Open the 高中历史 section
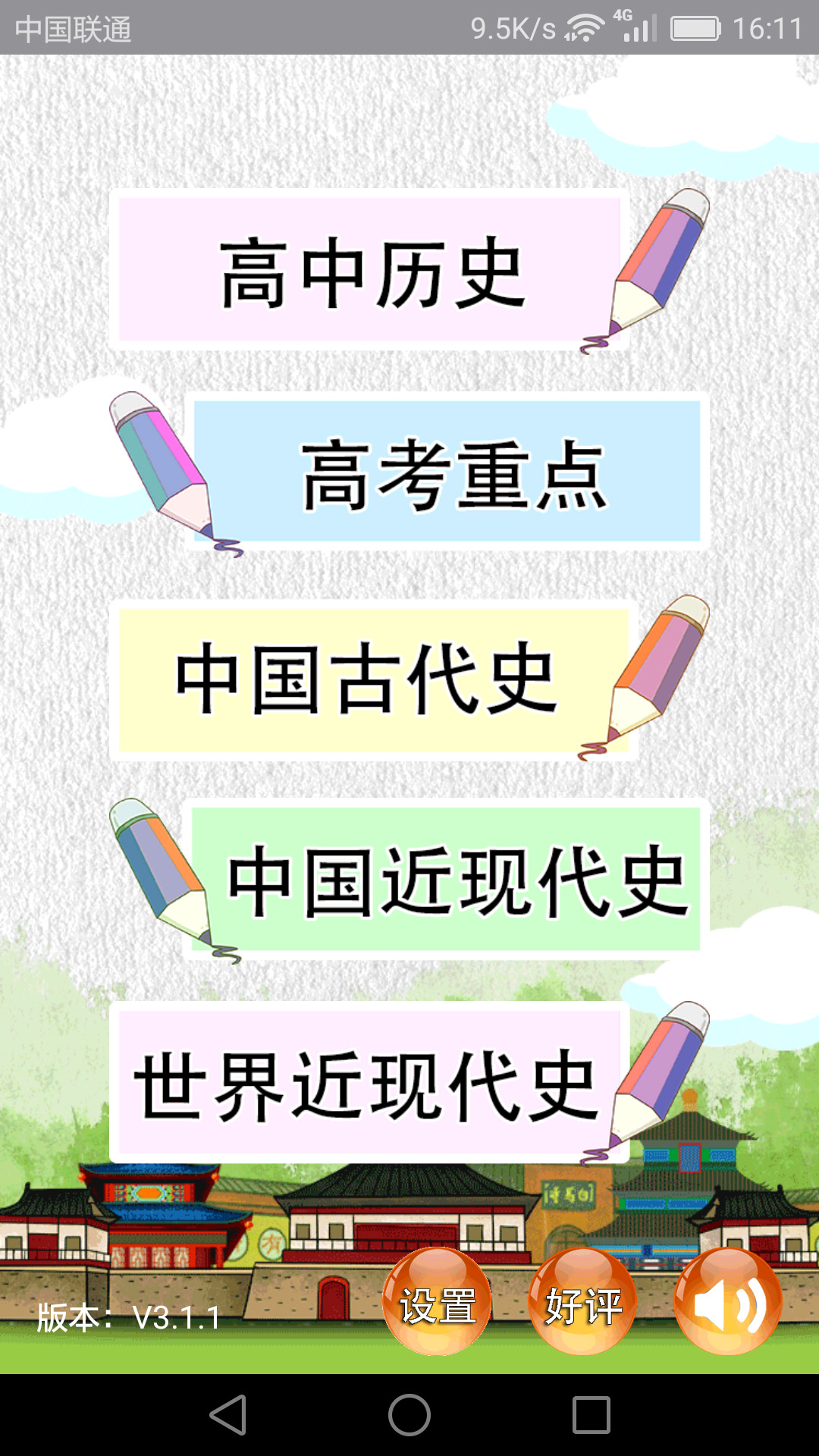The image size is (819, 1456). coord(370,271)
